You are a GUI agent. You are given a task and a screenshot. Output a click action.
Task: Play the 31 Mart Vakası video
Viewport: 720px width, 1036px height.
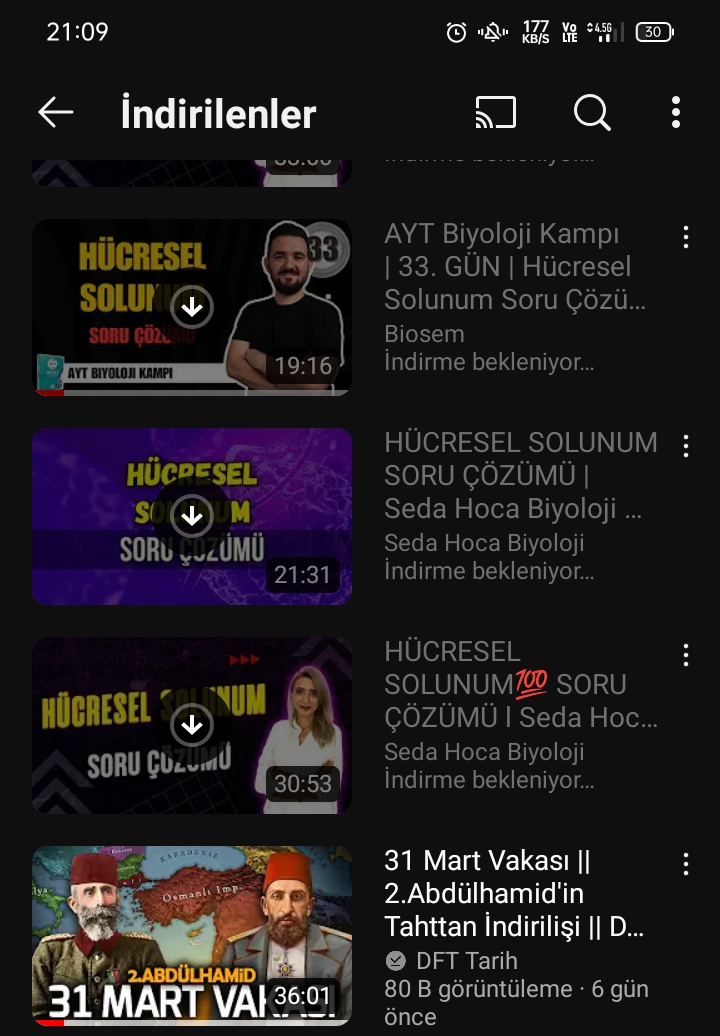[x=192, y=935]
